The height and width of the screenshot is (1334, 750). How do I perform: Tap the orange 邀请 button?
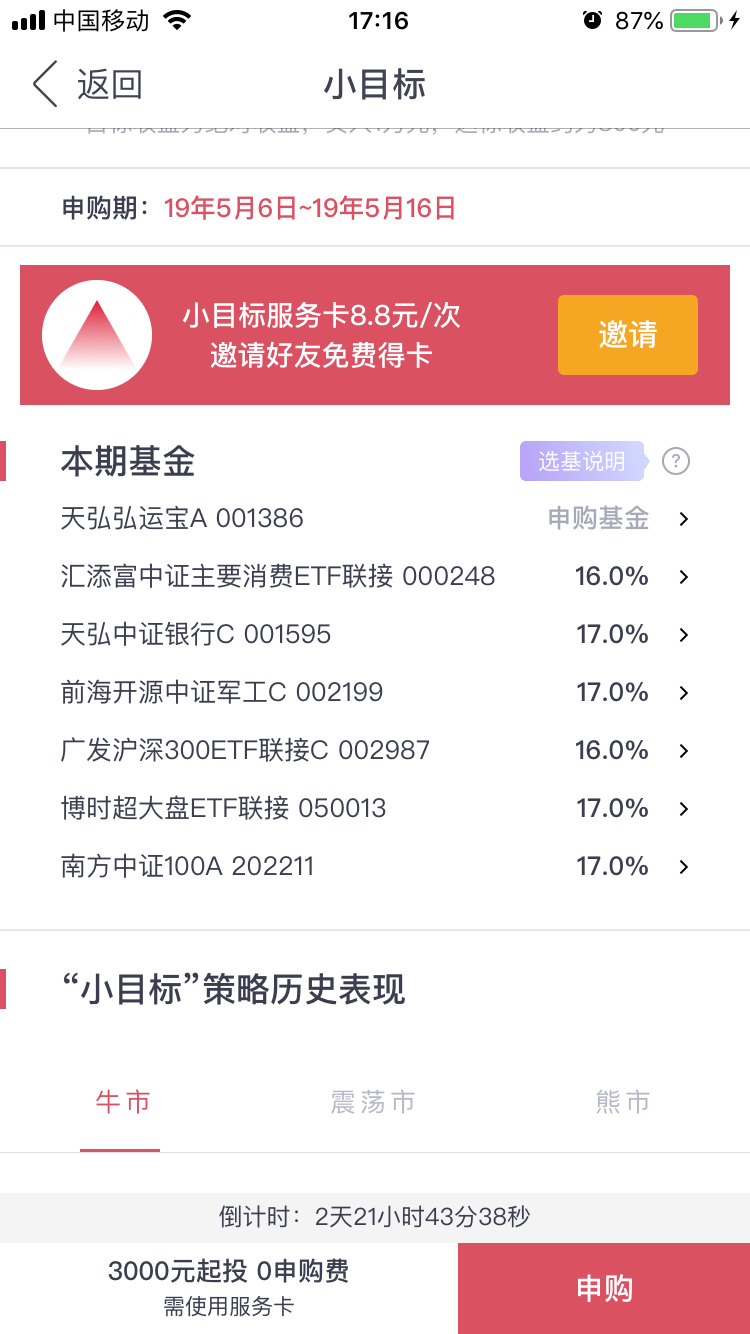(628, 335)
